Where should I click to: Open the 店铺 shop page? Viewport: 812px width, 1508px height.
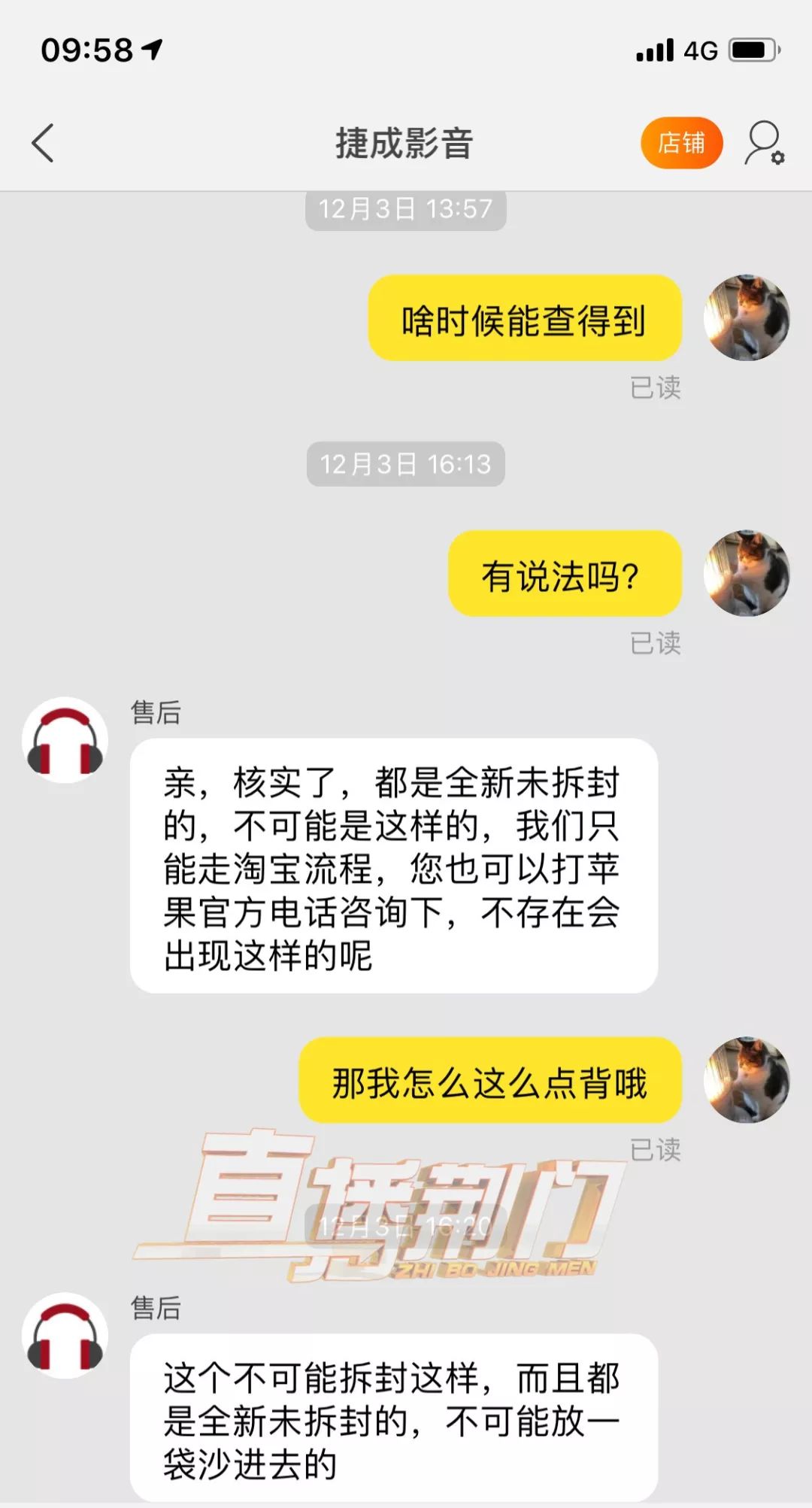tap(681, 143)
